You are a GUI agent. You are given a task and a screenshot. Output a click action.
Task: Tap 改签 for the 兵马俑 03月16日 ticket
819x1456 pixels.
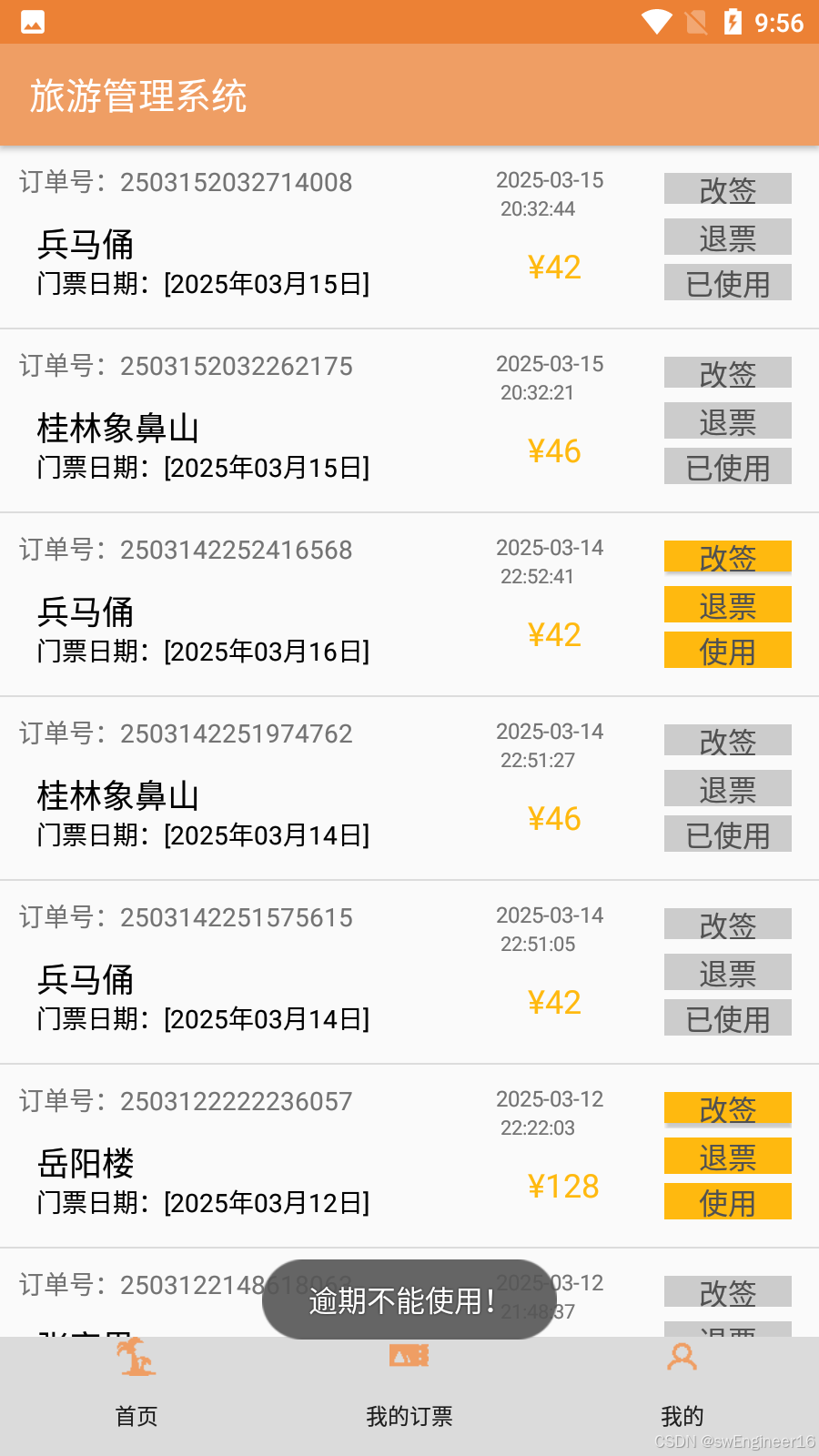coord(727,557)
